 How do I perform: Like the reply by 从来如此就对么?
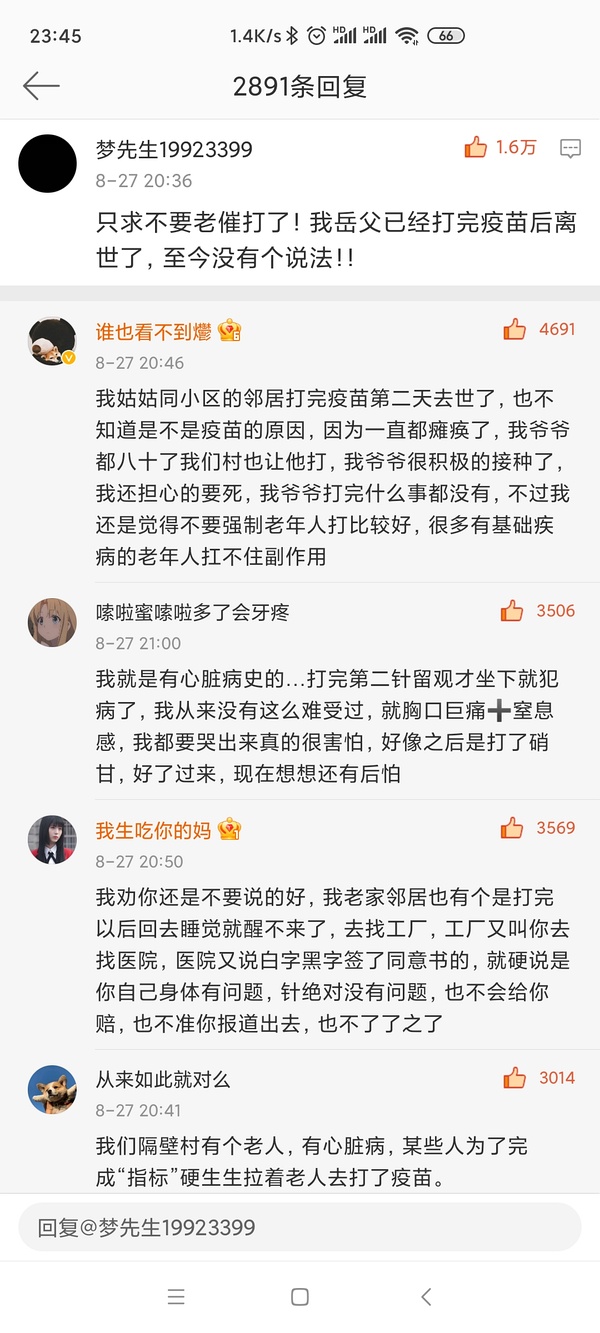point(515,1078)
